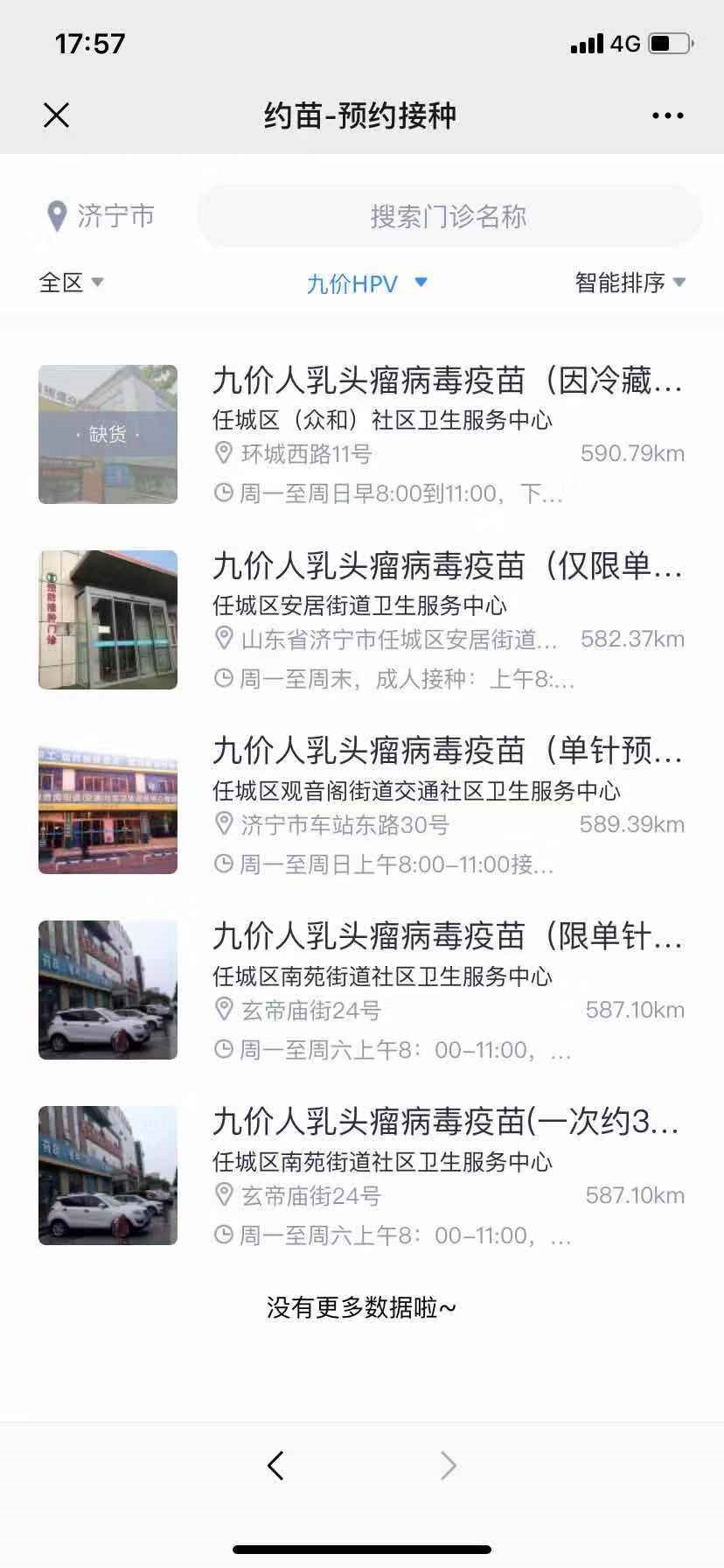Close the 约苗 mini program page
724x1568 pixels.
coord(56,115)
